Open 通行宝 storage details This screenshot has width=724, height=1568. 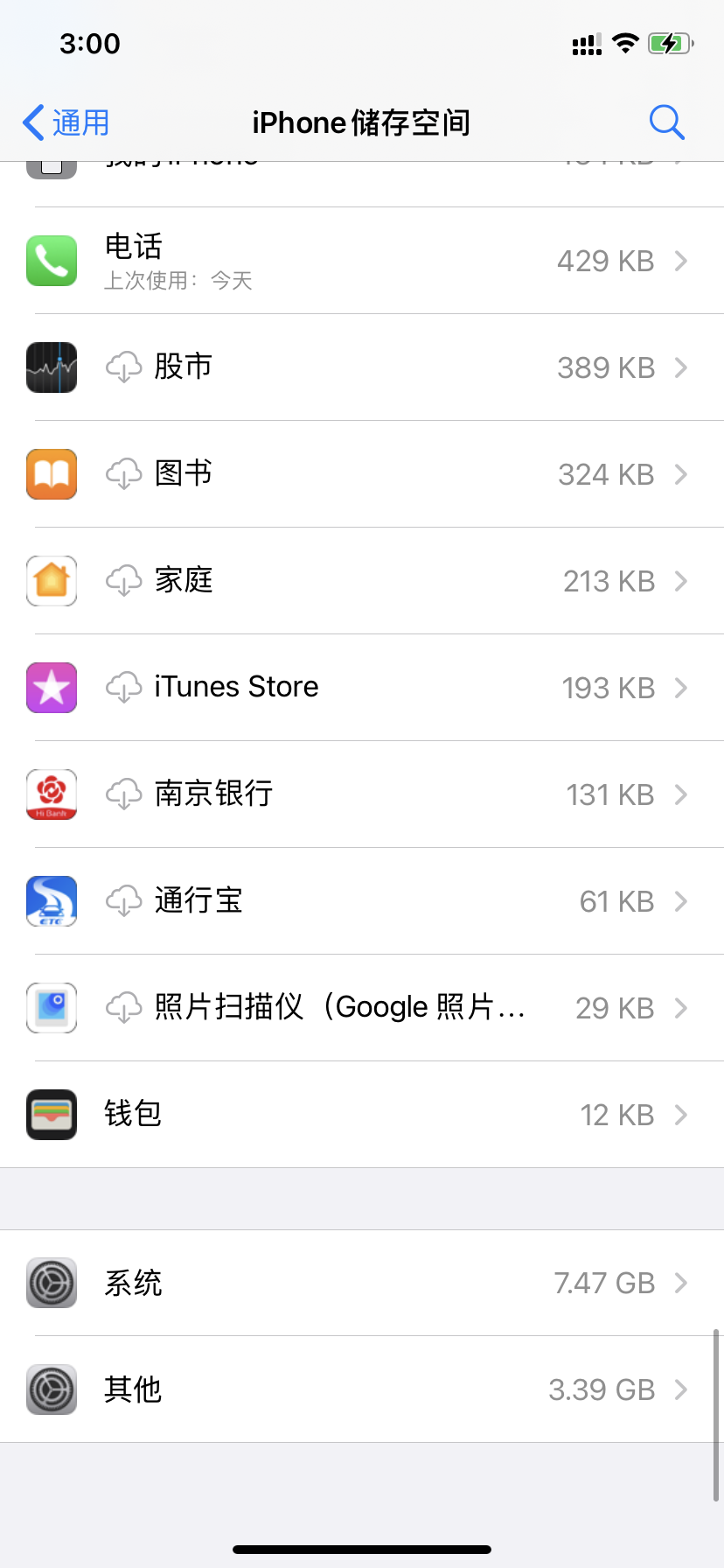[362, 901]
